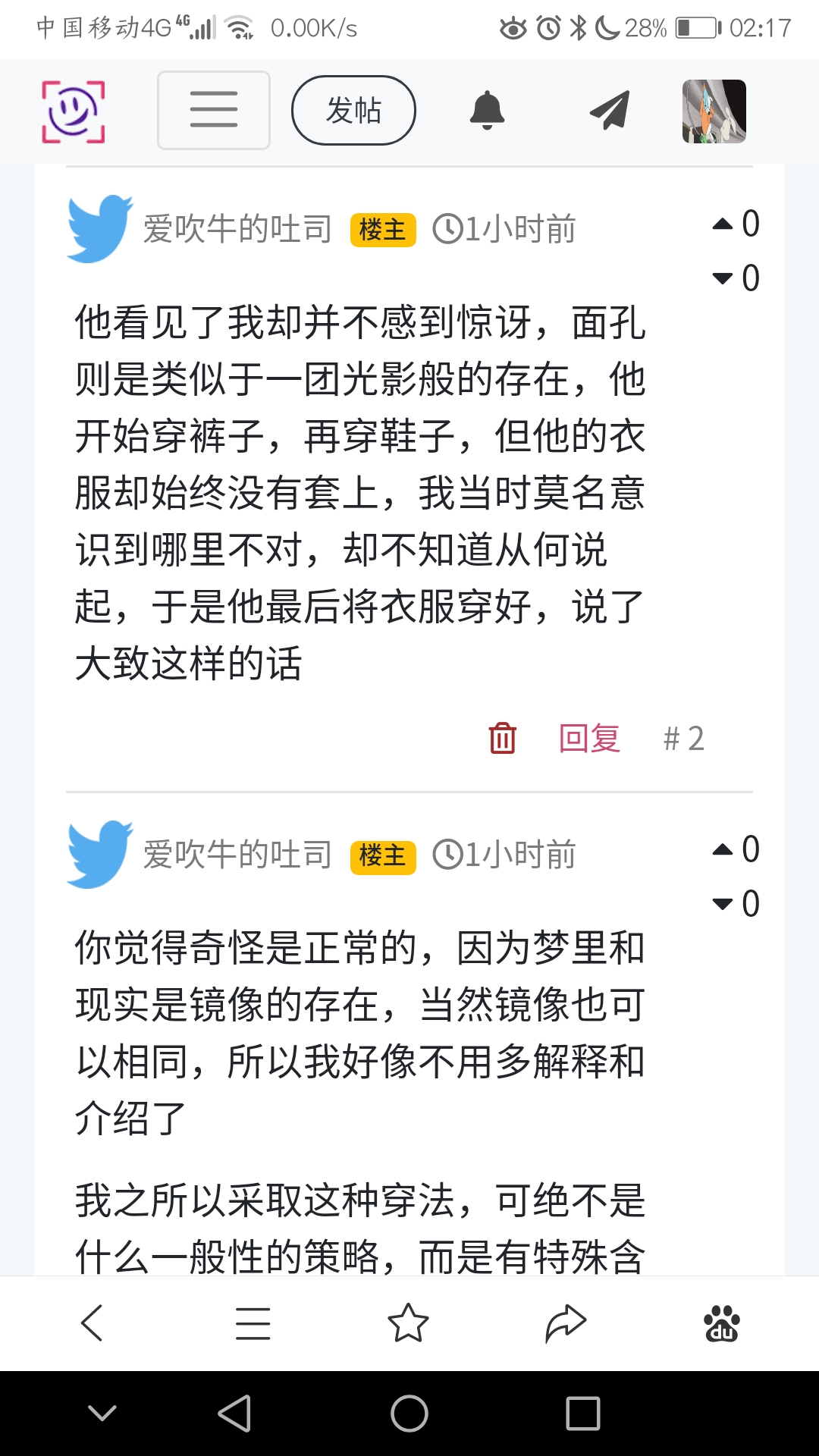The height and width of the screenshot is (1456, 819).
Task: Go back with the browser back arrow
Action: pos(93,1323)
